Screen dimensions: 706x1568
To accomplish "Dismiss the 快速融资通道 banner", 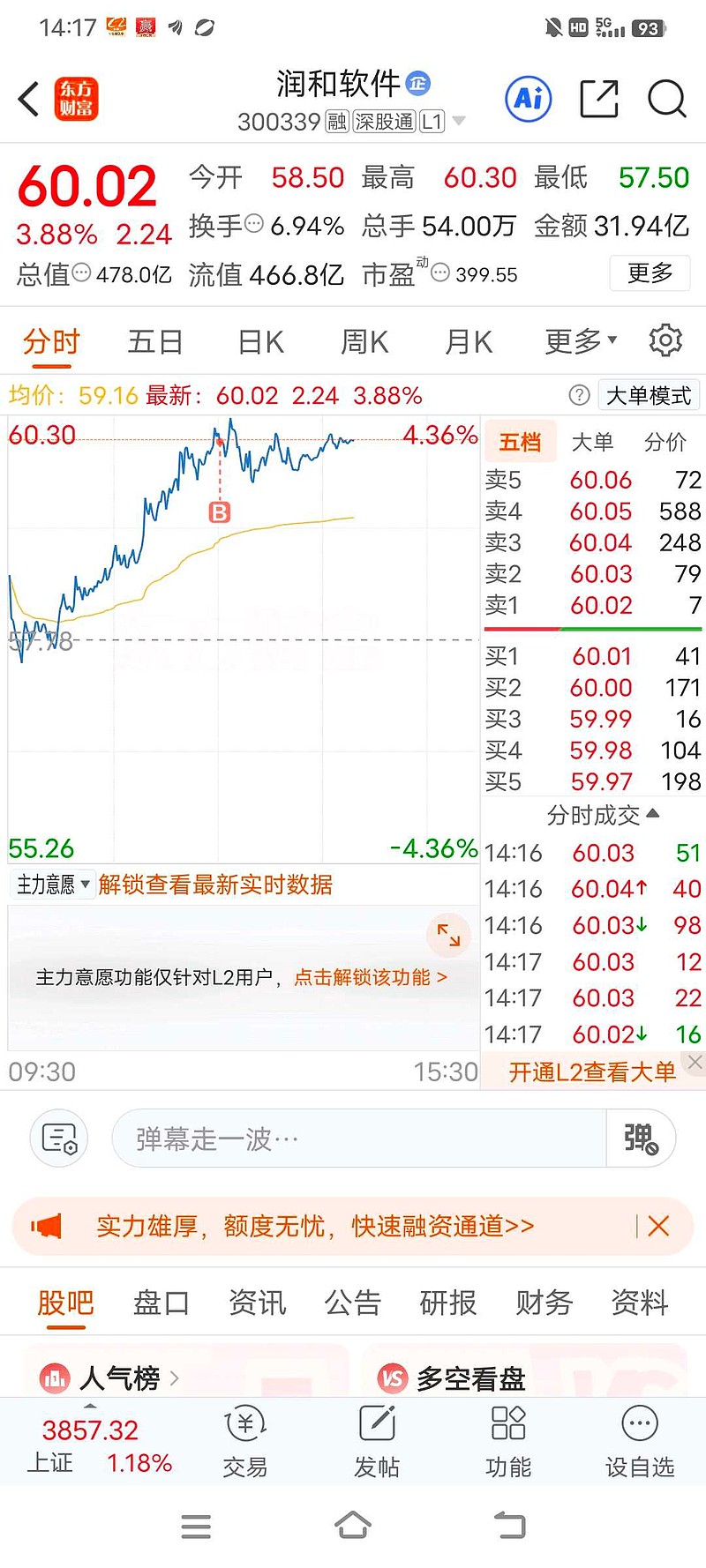I will 658,1226.
